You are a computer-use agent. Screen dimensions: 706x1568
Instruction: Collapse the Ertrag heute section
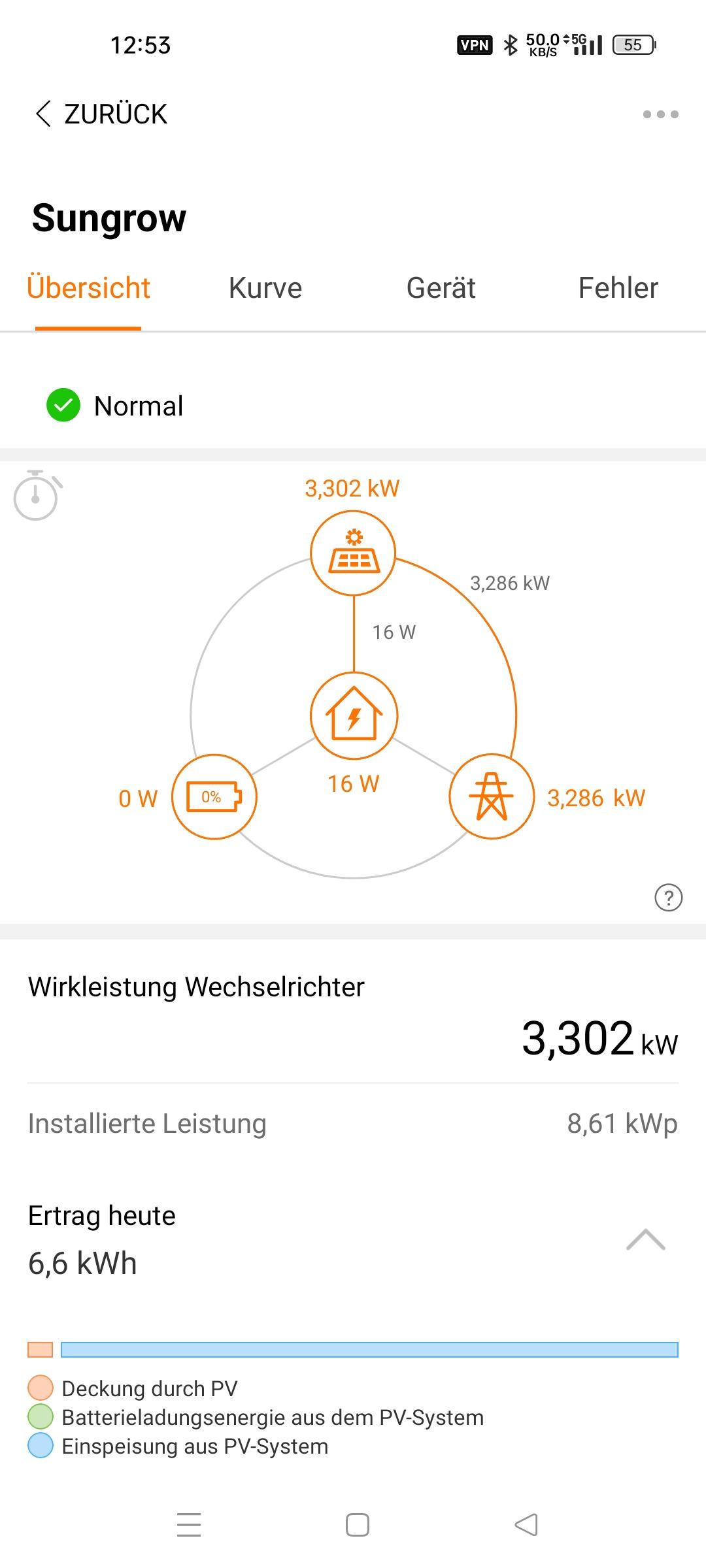(646, 1239)
